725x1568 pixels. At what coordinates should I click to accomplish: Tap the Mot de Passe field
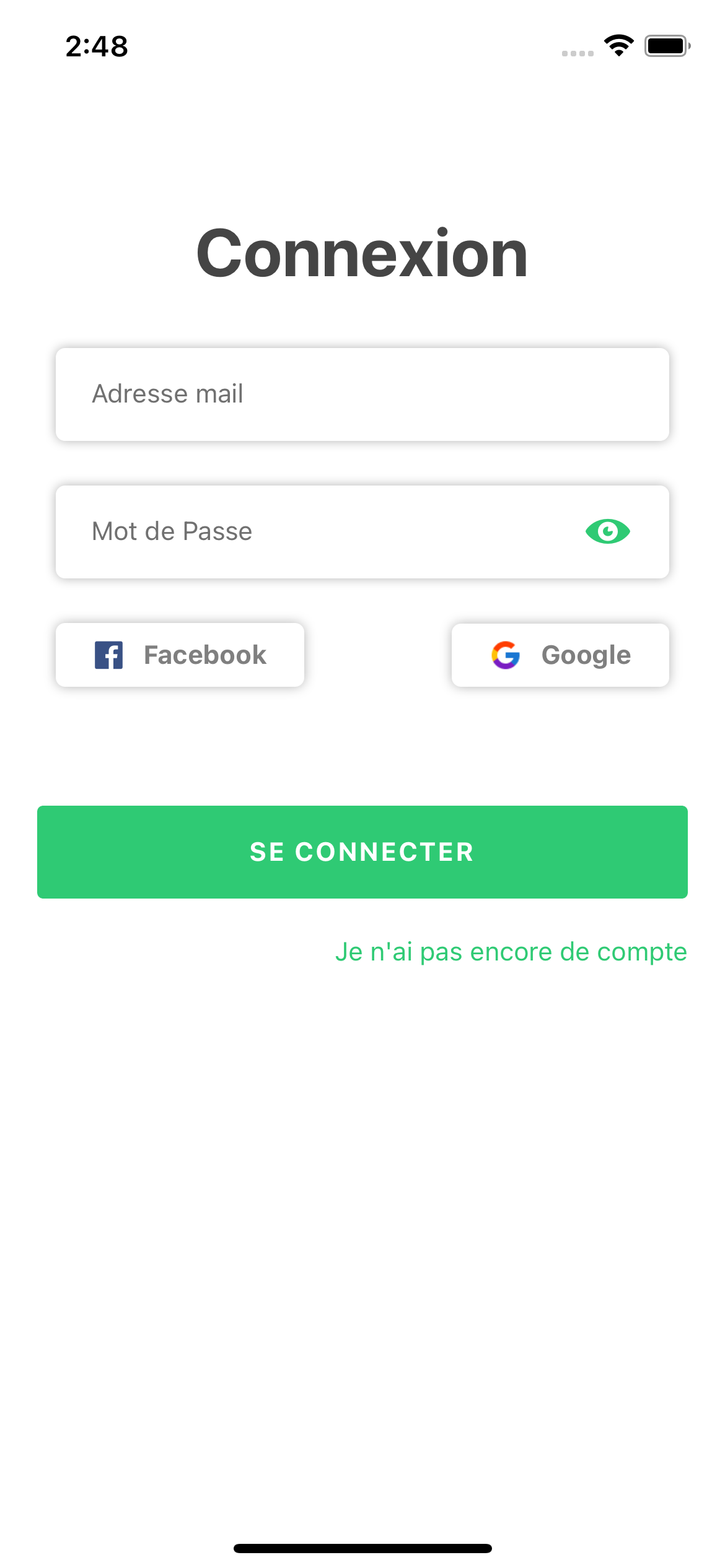(310, 532)
